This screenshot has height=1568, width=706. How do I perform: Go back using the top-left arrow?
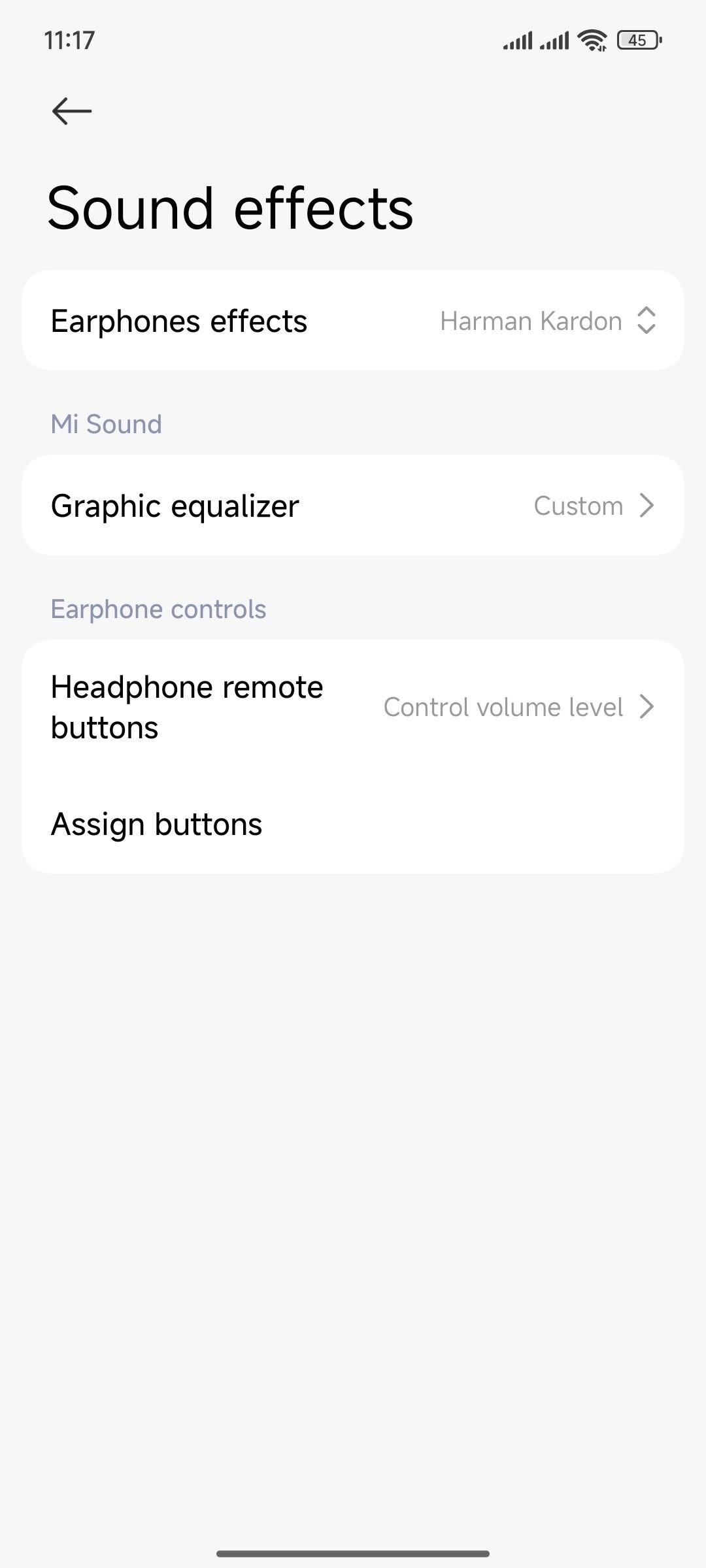72,111
